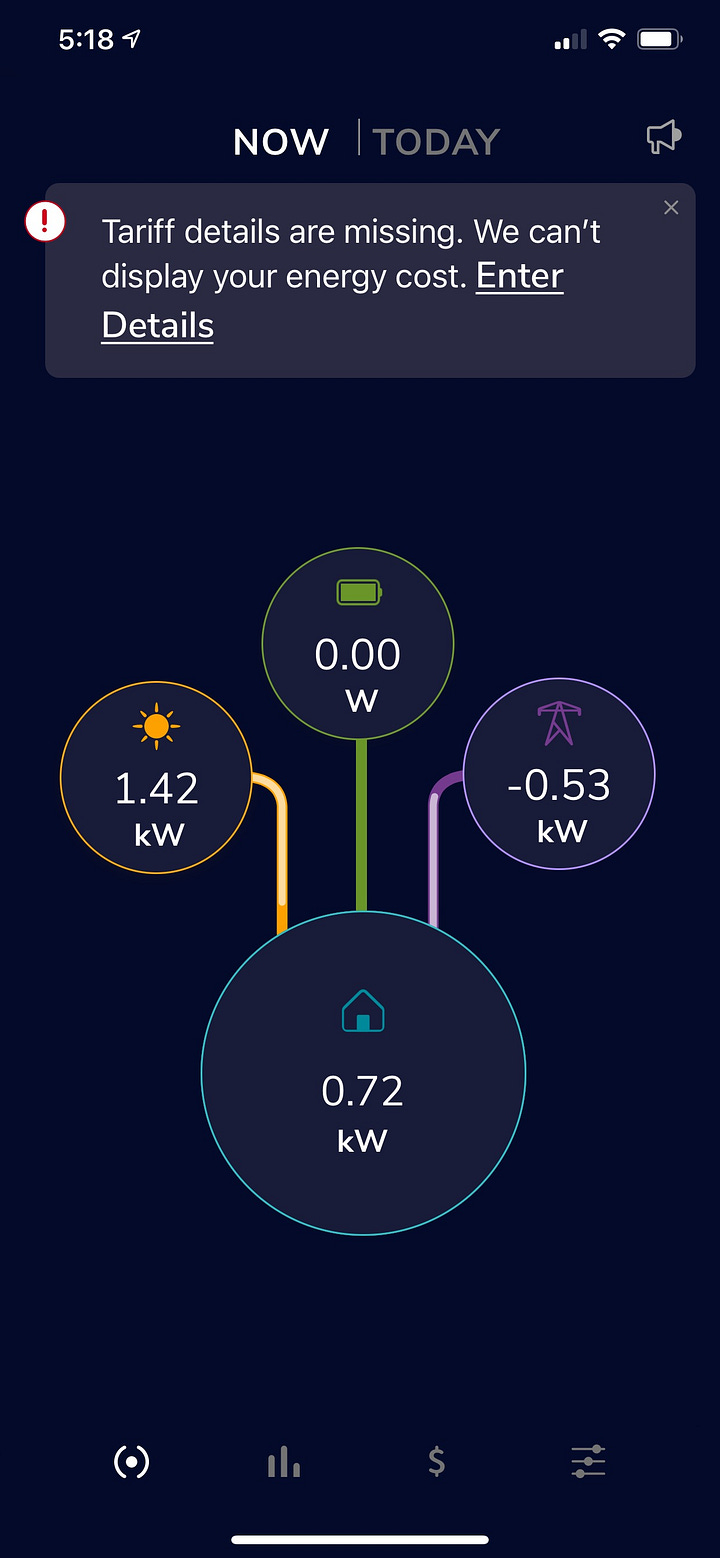Tap the grid -0.53 kW circle
Screen dimensions: 720x1558
559,774
